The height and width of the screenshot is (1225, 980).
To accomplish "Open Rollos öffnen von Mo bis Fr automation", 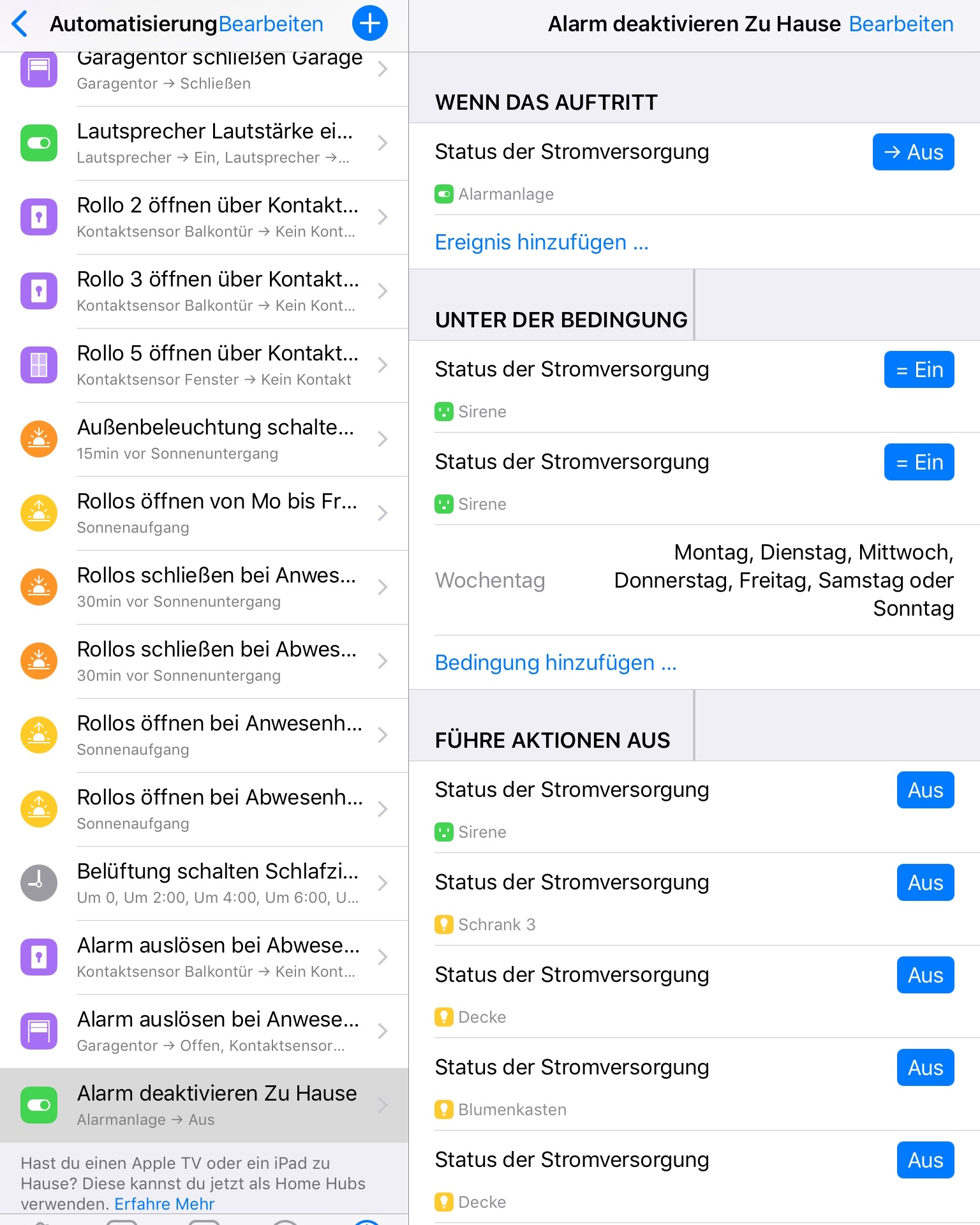I will click(217, 513).
